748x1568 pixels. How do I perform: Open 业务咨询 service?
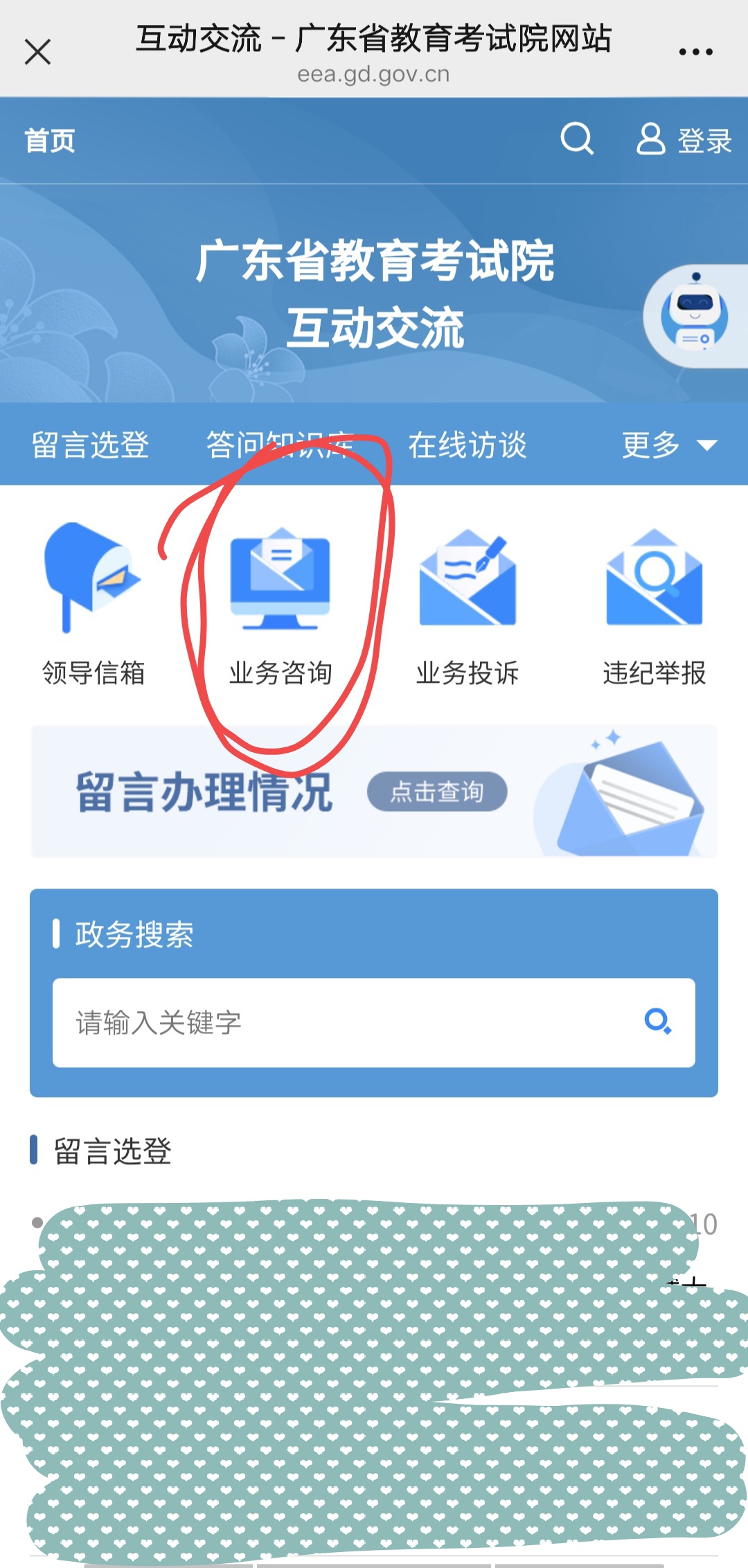(280, 603)
